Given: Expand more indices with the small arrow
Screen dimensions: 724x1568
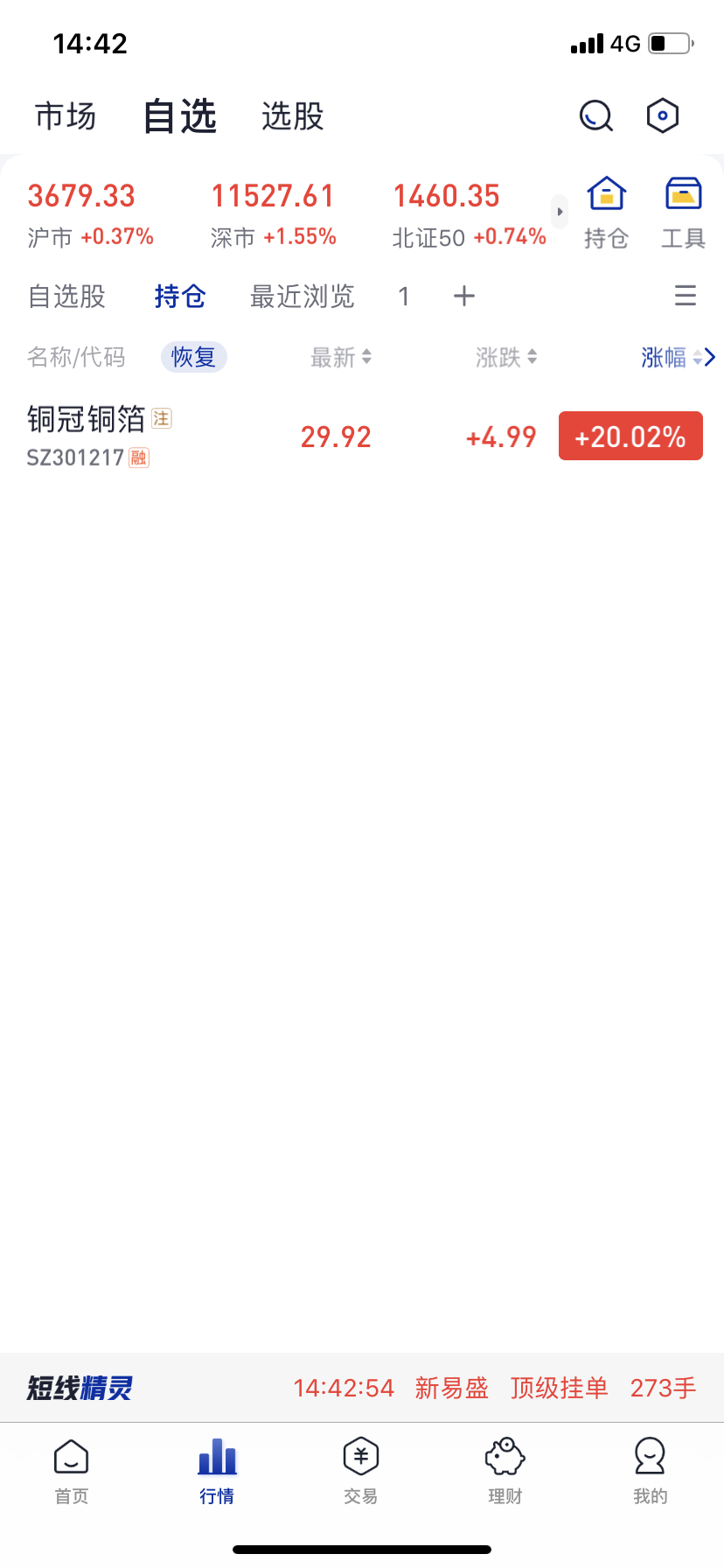Looking at the screenshot, I should click(560, 212).
